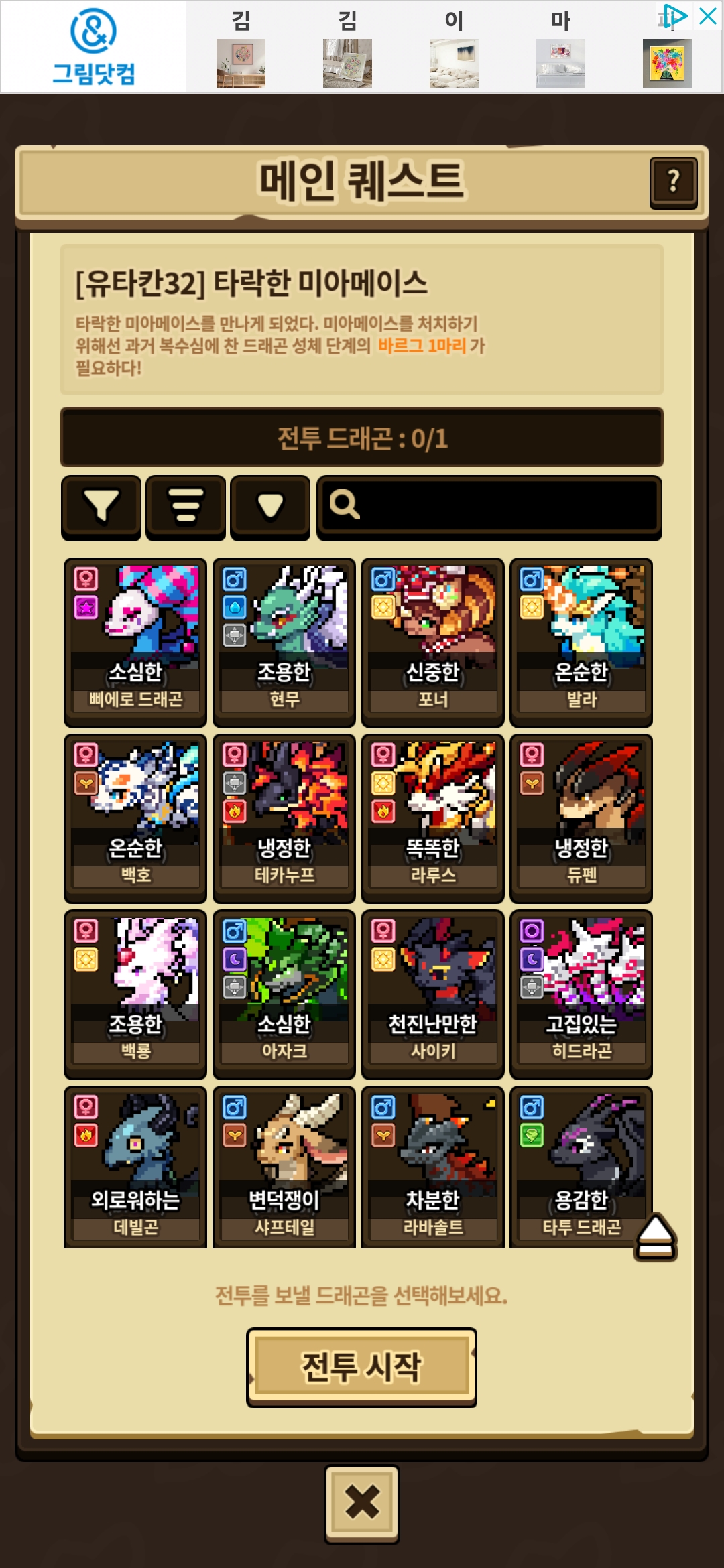The width and height of the screenshot is (724, 1568).
Task: Open the help question mark button
Action: pyautogui.click(x=673, y=182)
